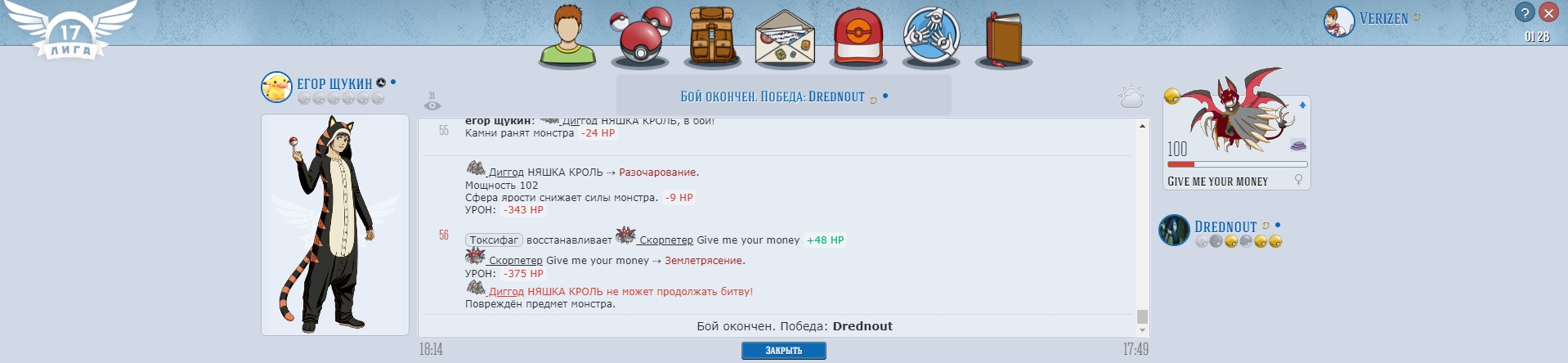Tap the ЗАКРЫТЬ button

coord(783,351)
